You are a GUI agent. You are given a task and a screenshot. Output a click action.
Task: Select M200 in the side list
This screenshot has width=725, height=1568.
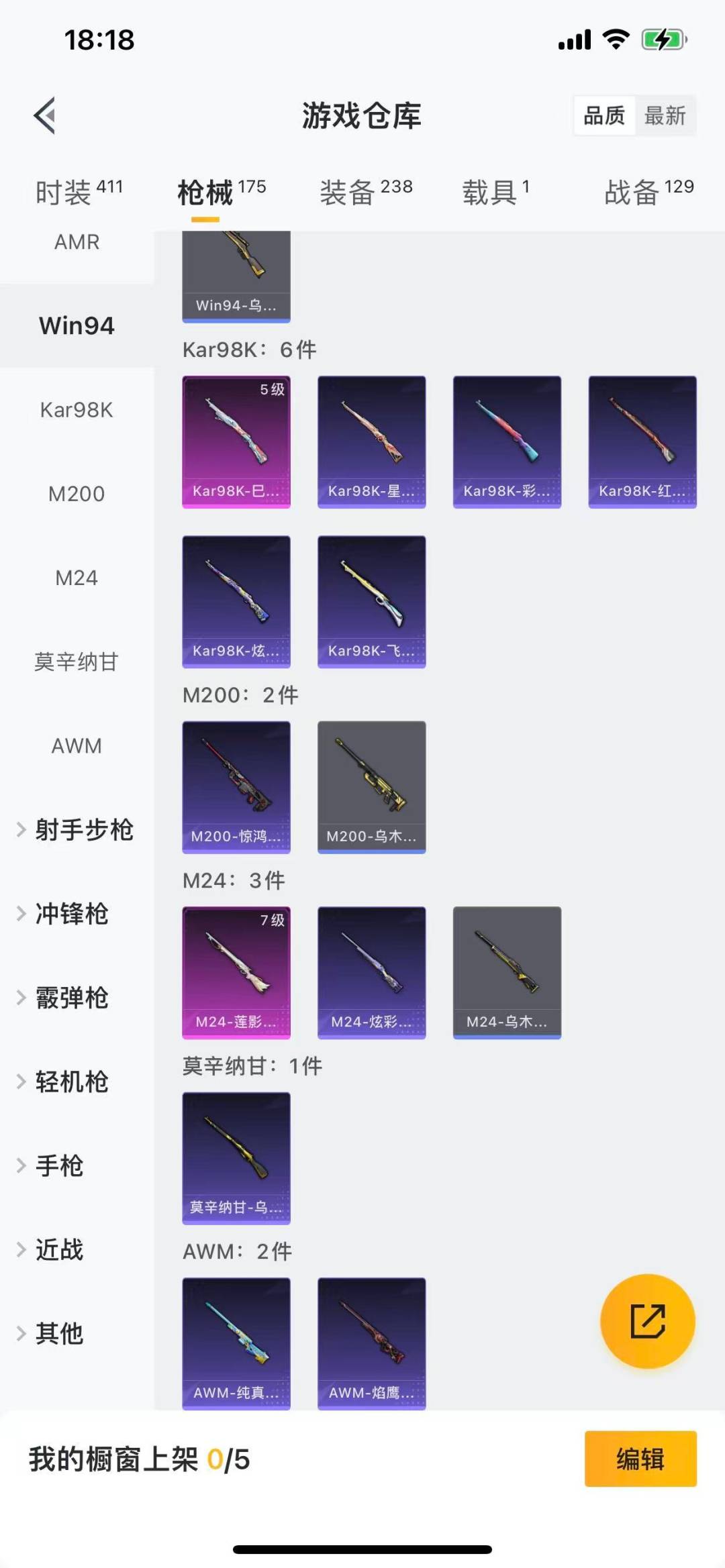[77, 494]
